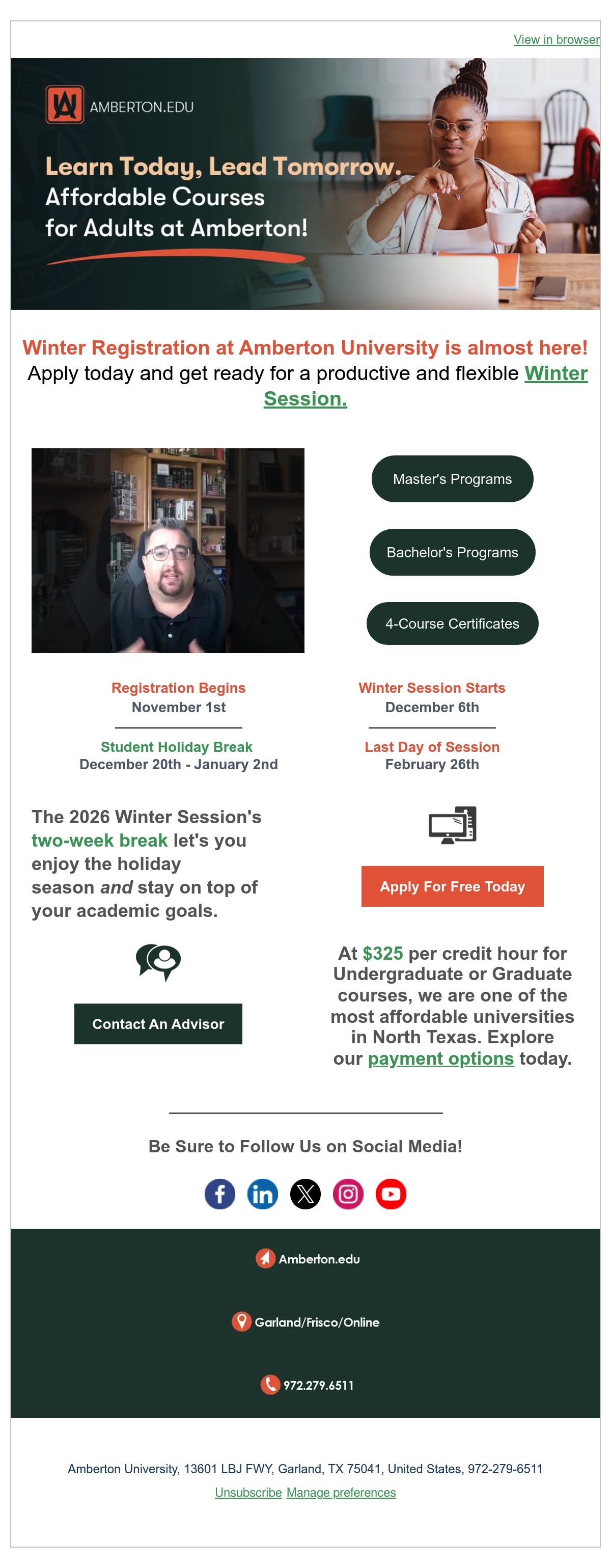Open the LinkedIn icon
611x1568 pixels.
click(262, 1193)
